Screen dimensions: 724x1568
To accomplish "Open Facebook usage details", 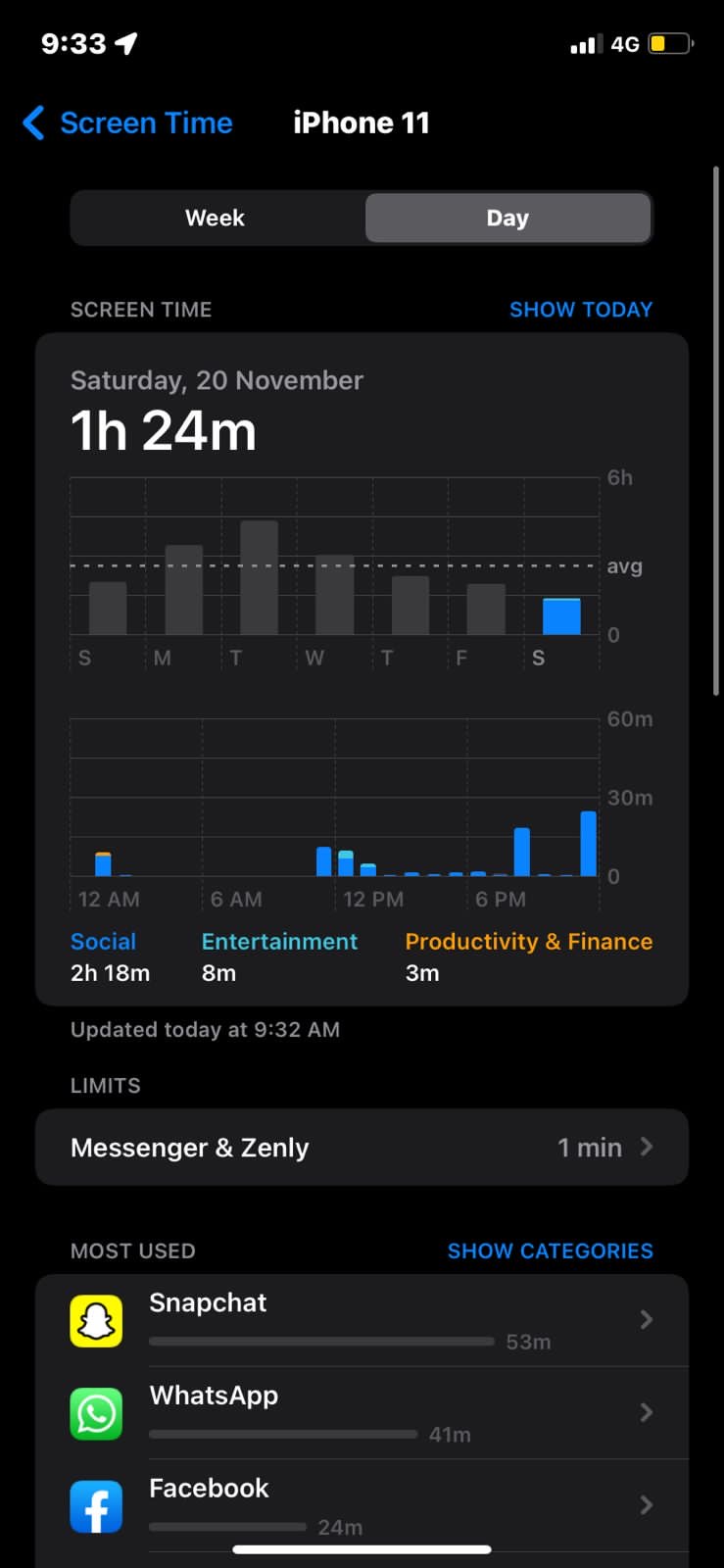I will point(362,1506).
